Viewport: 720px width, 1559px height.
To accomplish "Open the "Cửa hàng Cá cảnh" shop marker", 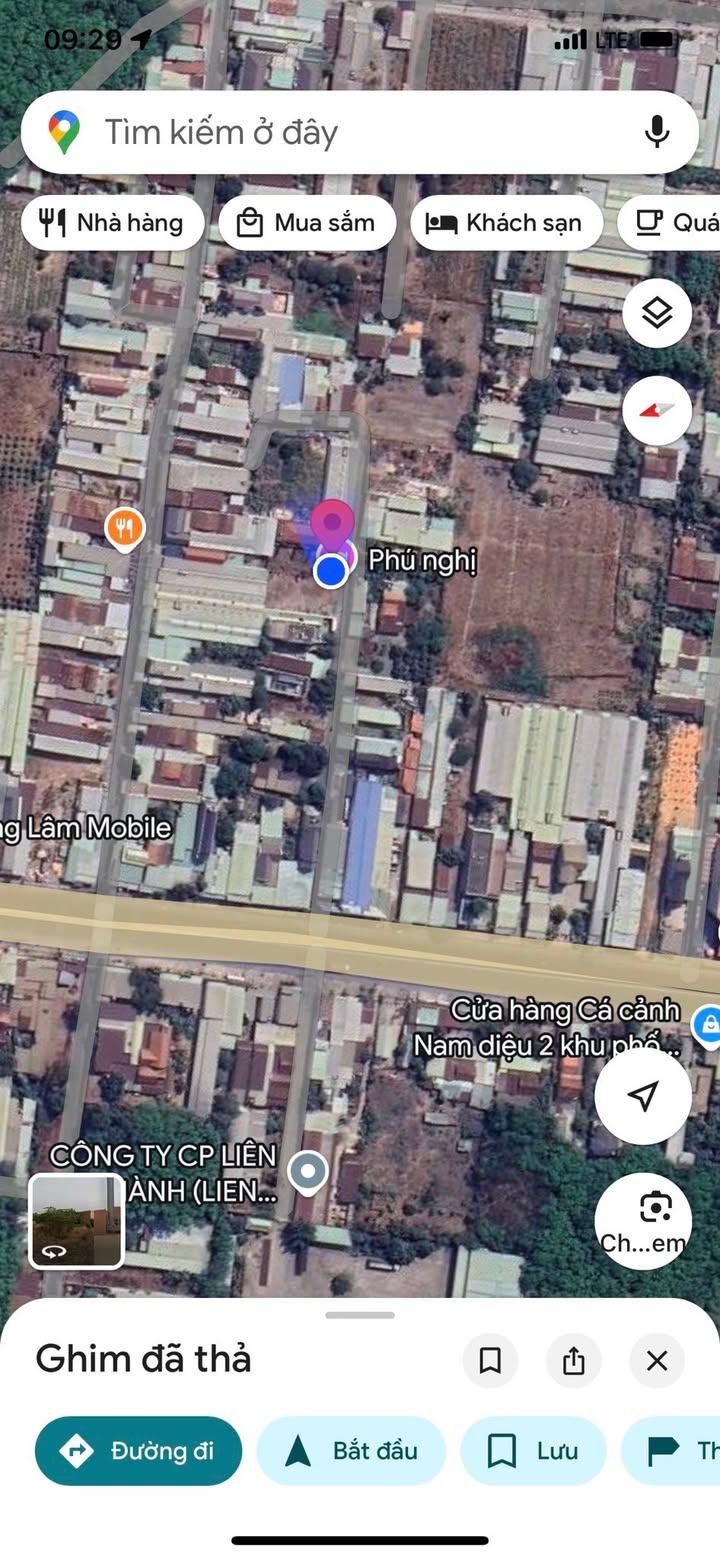I will tap(706, 1022).
